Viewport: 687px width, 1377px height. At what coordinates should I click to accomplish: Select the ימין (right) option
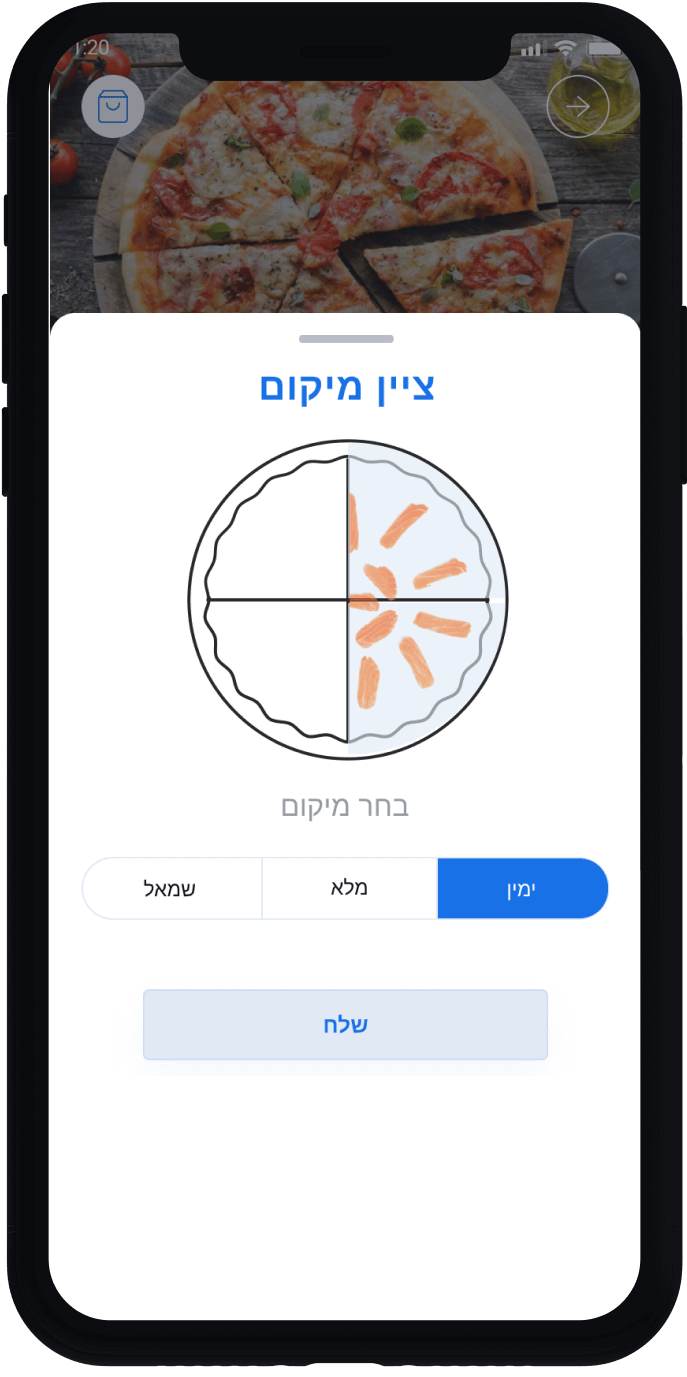click(522, 888)
